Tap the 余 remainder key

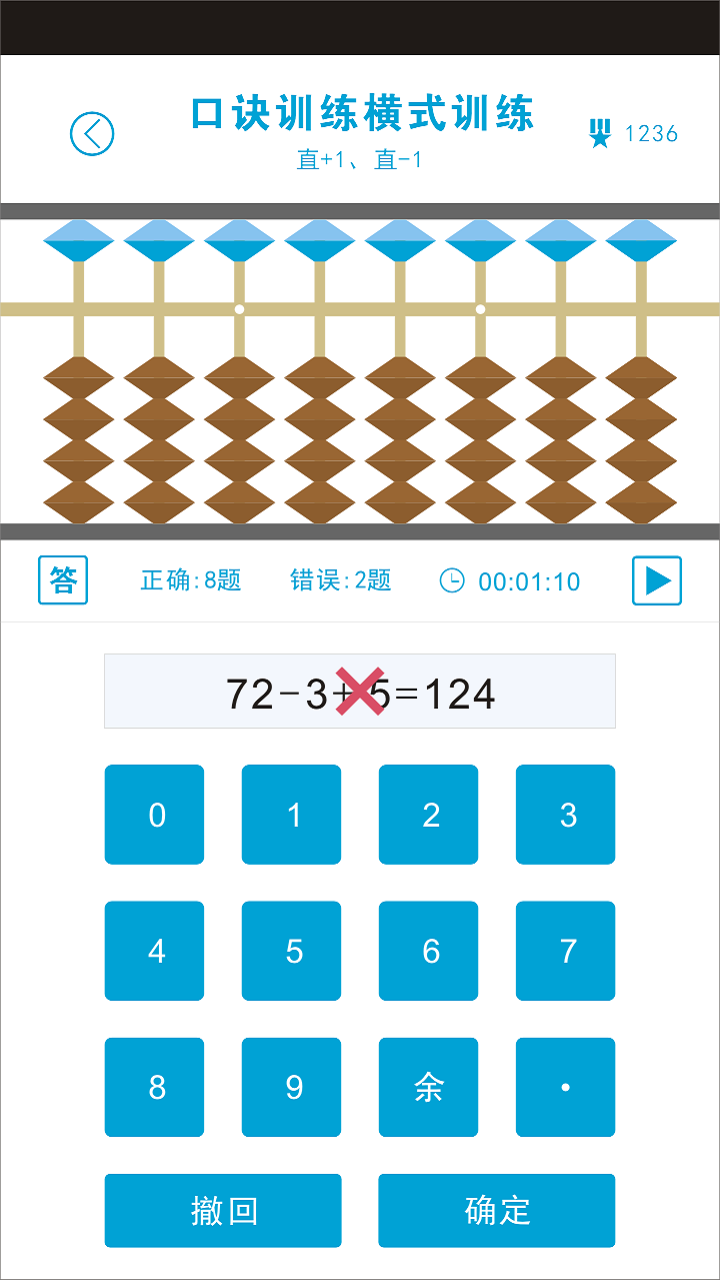(x=429, y=1087)
